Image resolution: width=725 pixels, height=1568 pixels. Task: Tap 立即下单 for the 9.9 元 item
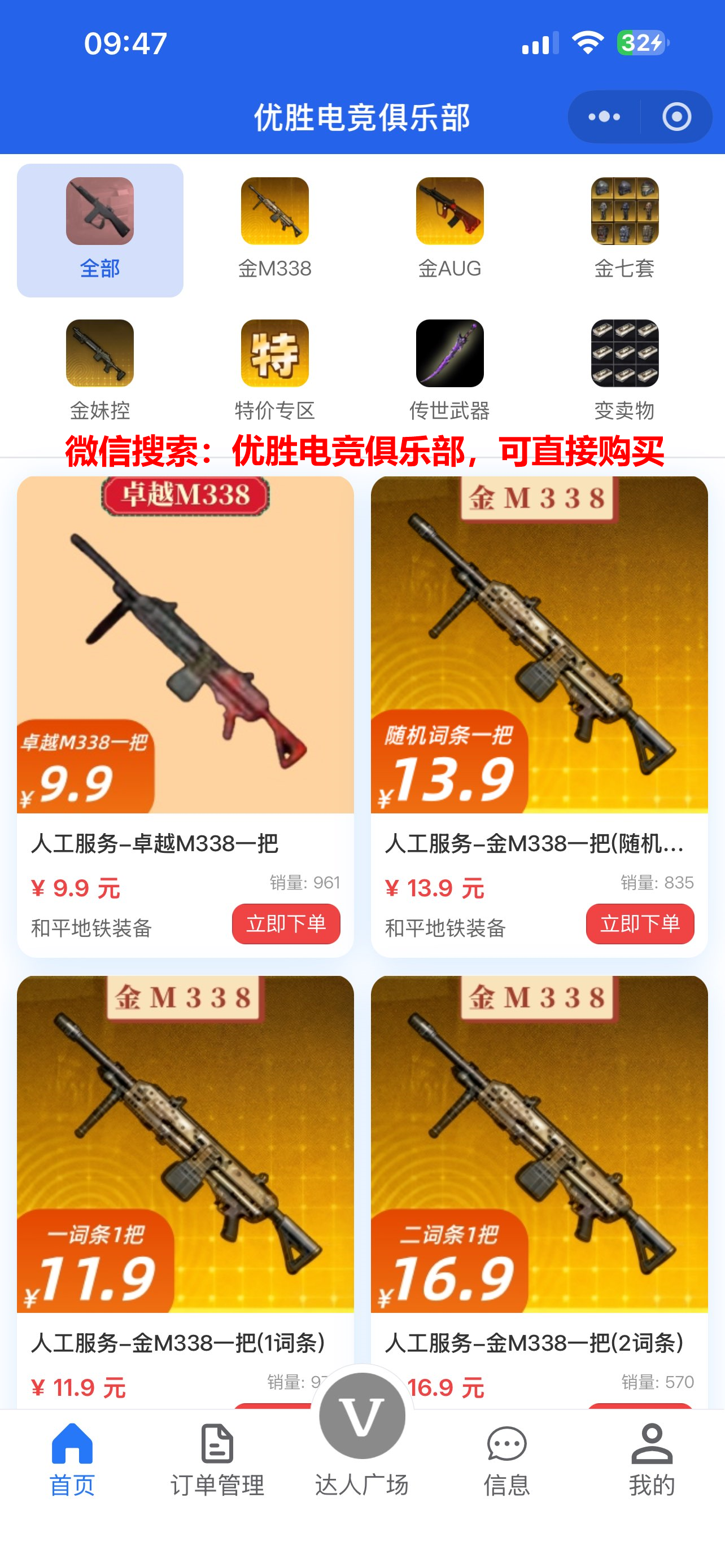click(286, 924)
